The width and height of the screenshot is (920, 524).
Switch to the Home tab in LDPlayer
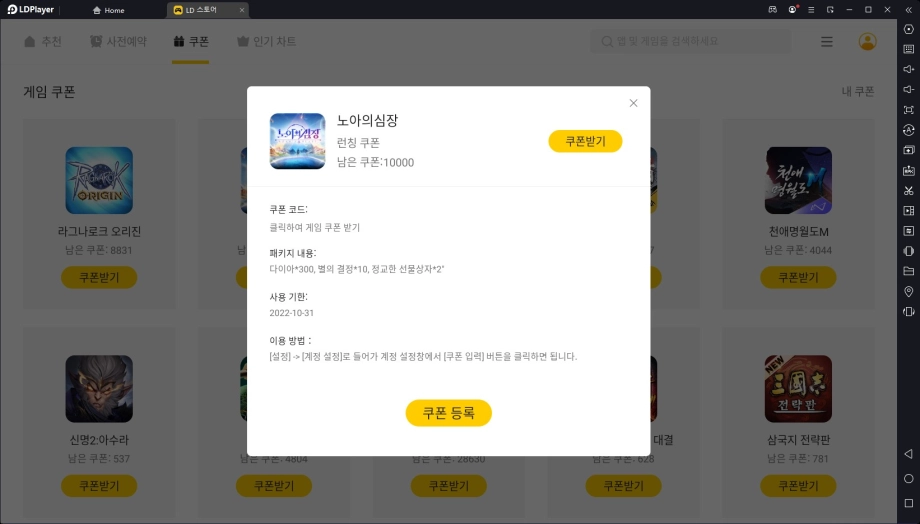point(108,10)
